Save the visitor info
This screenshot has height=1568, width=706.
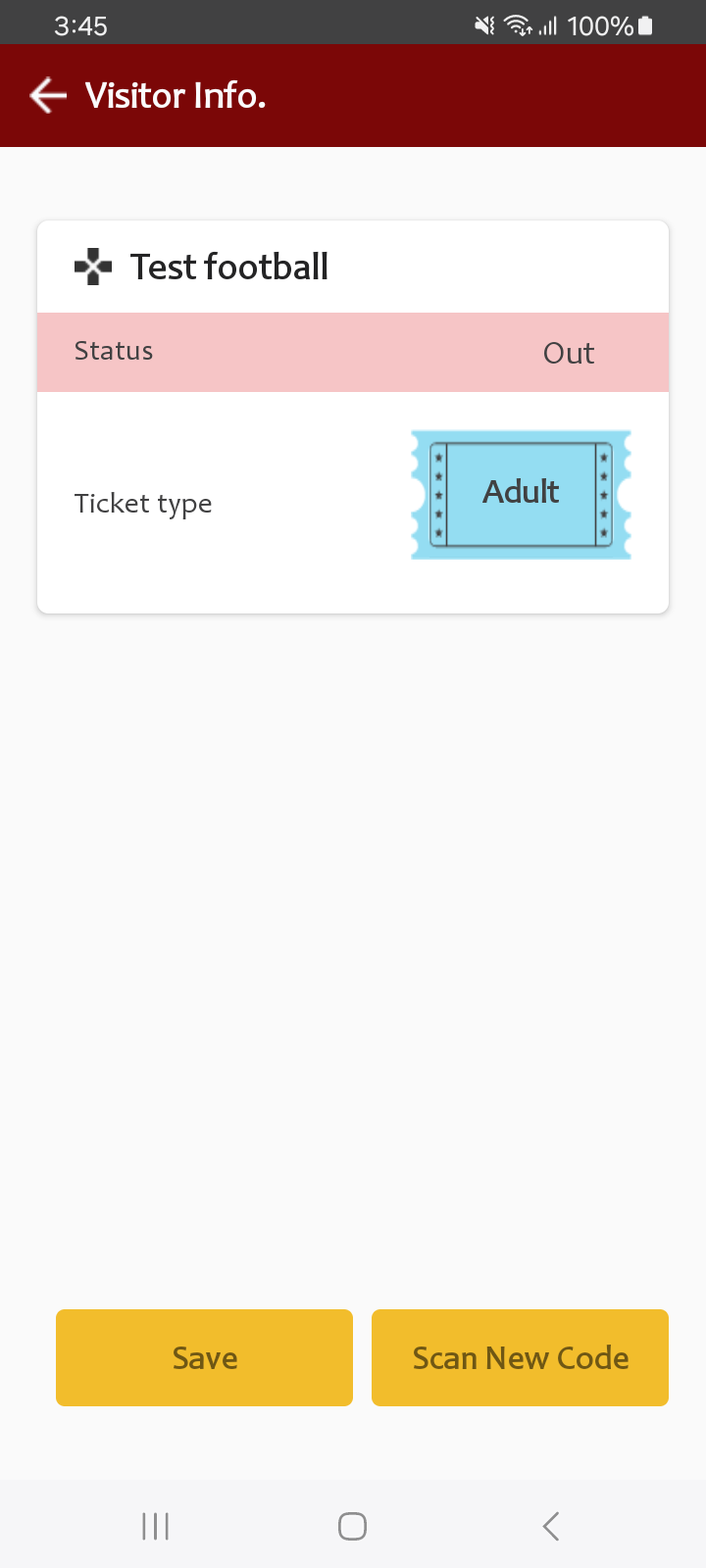point(204,1357)
